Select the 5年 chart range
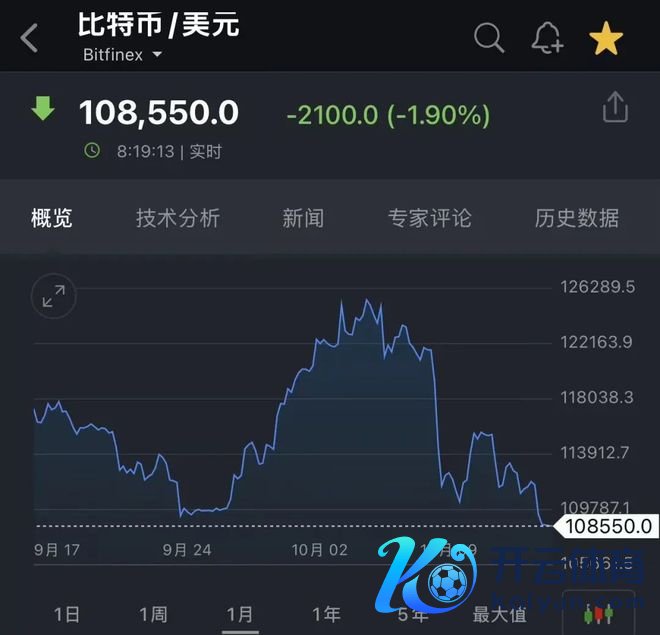The height and width of the screenshot is (635, 660). [x=413, y=614]
